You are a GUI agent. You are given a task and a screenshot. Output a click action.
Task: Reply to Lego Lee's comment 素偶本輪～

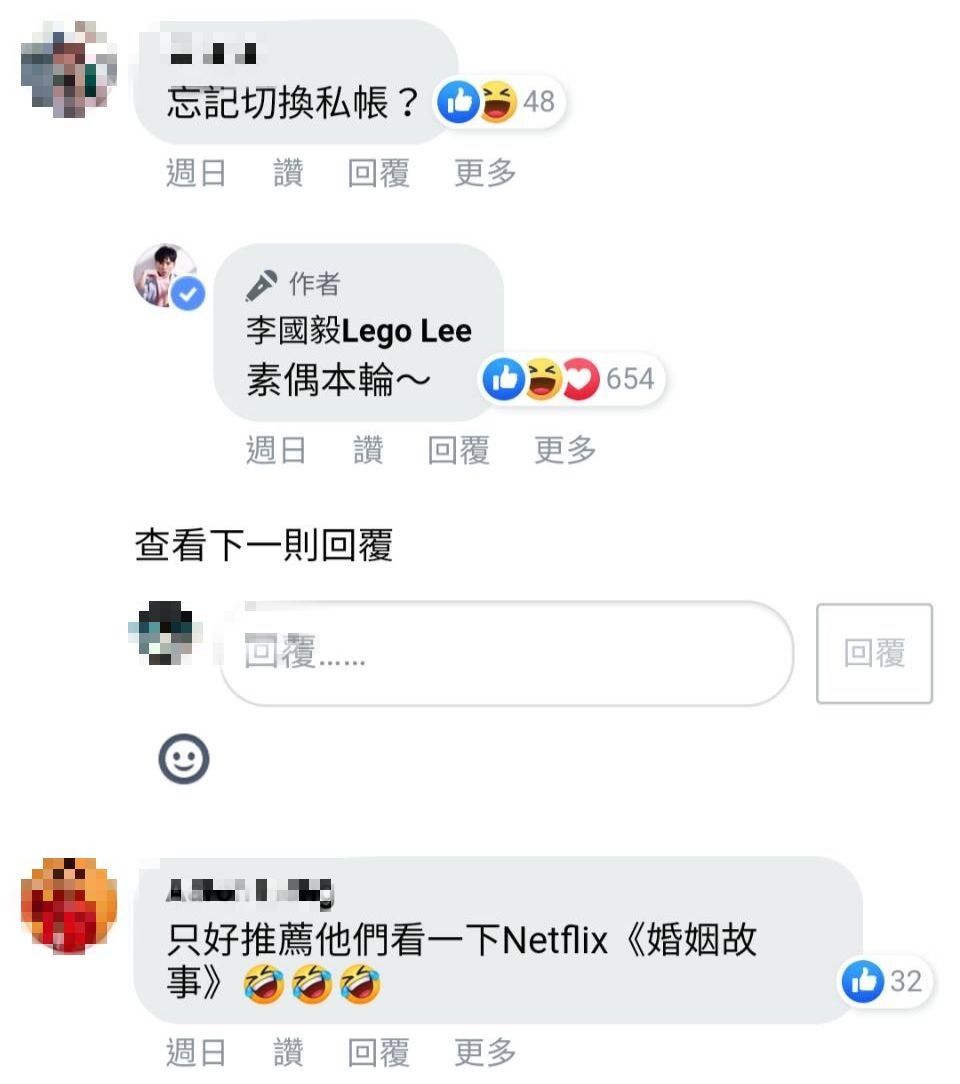pyautogui.click(x=458, y=451)
